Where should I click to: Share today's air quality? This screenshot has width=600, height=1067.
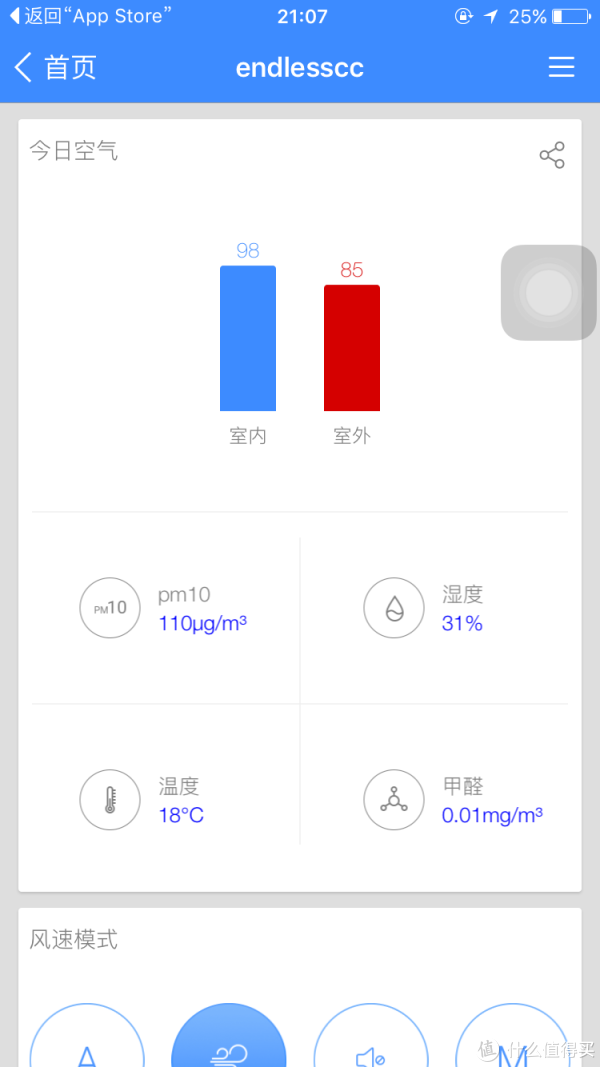tap(552, 155)
